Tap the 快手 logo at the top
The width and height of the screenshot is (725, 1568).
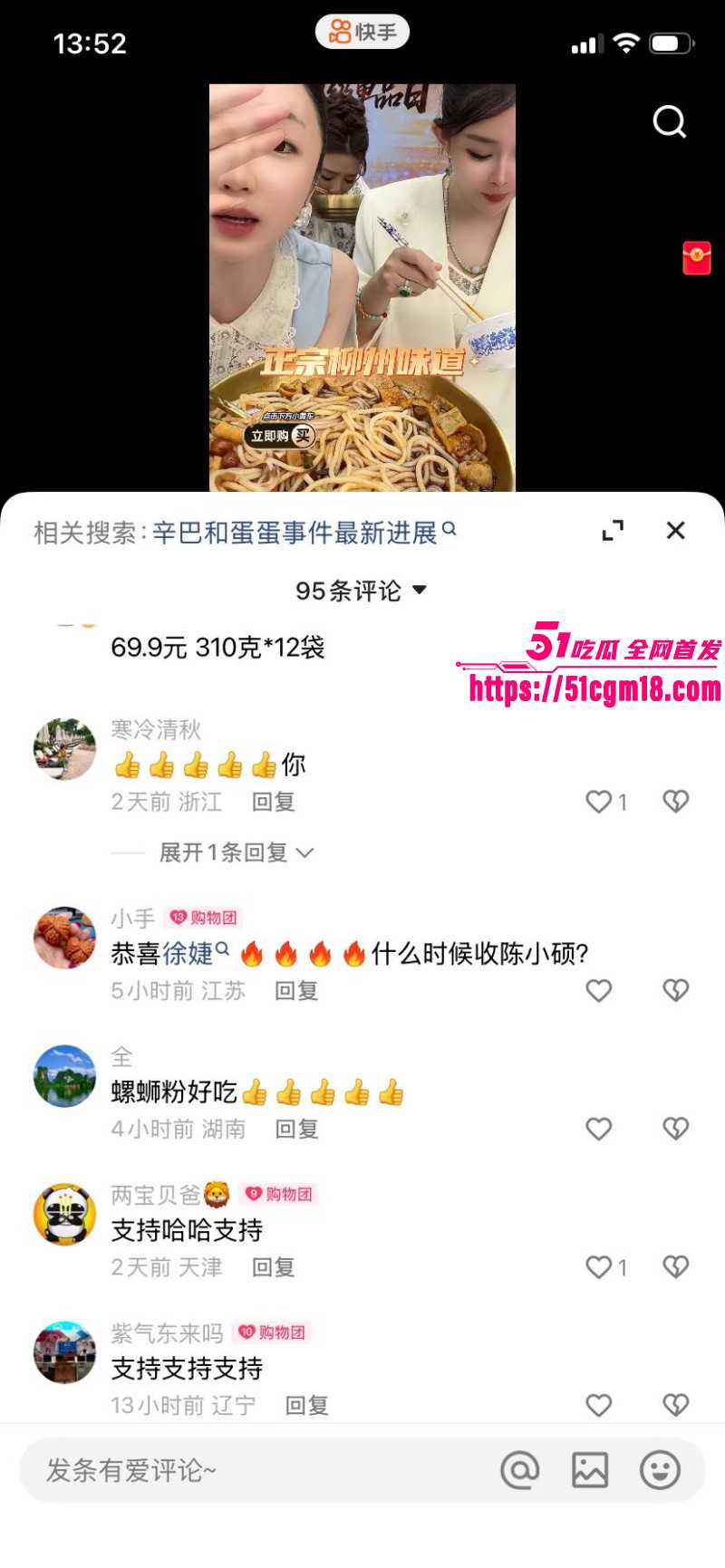pos(362,31)
